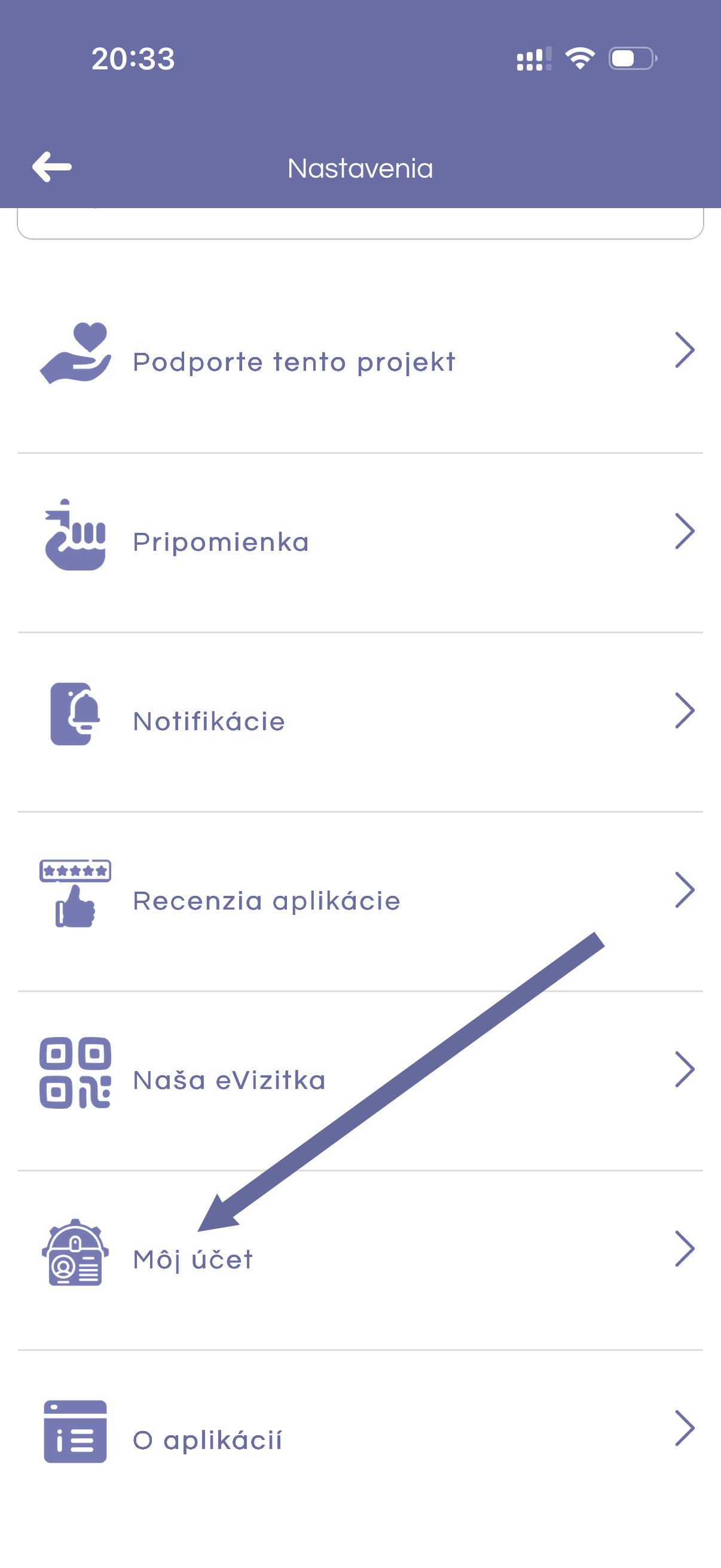Open Naša eVizitka
This screenshot has width=721, height=1568.
(230, 1081)
